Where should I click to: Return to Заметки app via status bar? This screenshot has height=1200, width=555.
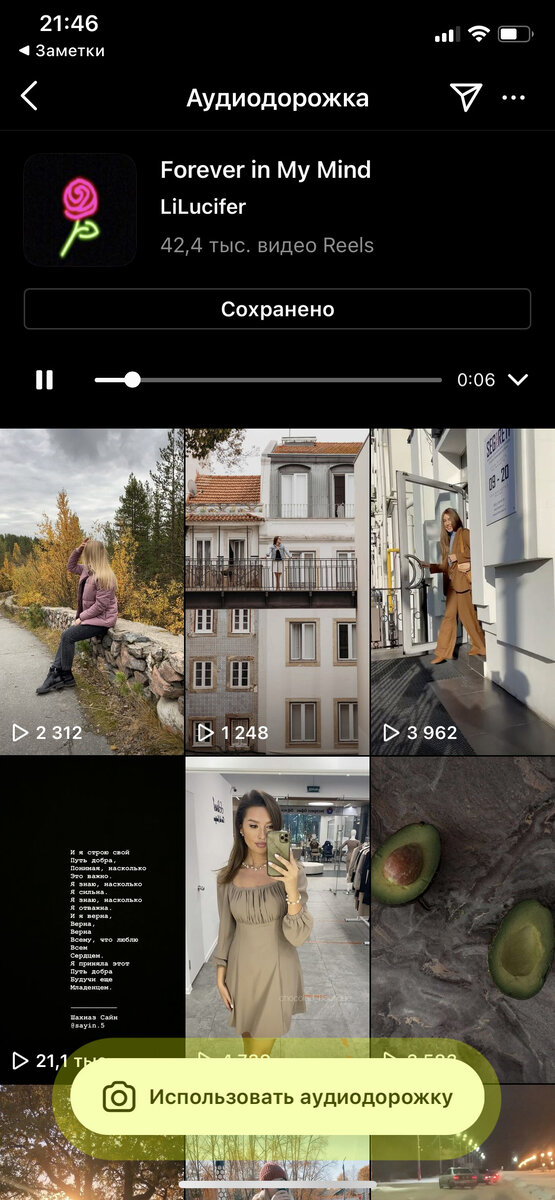61,50
